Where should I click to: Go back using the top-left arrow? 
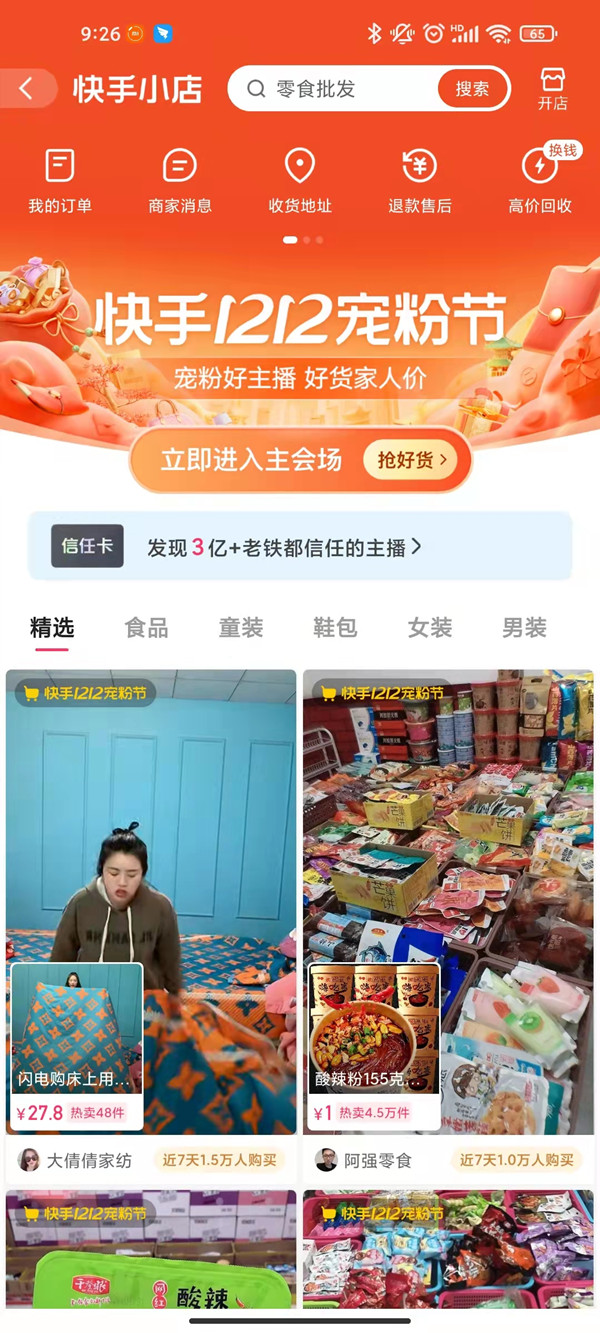pos(27,89)
